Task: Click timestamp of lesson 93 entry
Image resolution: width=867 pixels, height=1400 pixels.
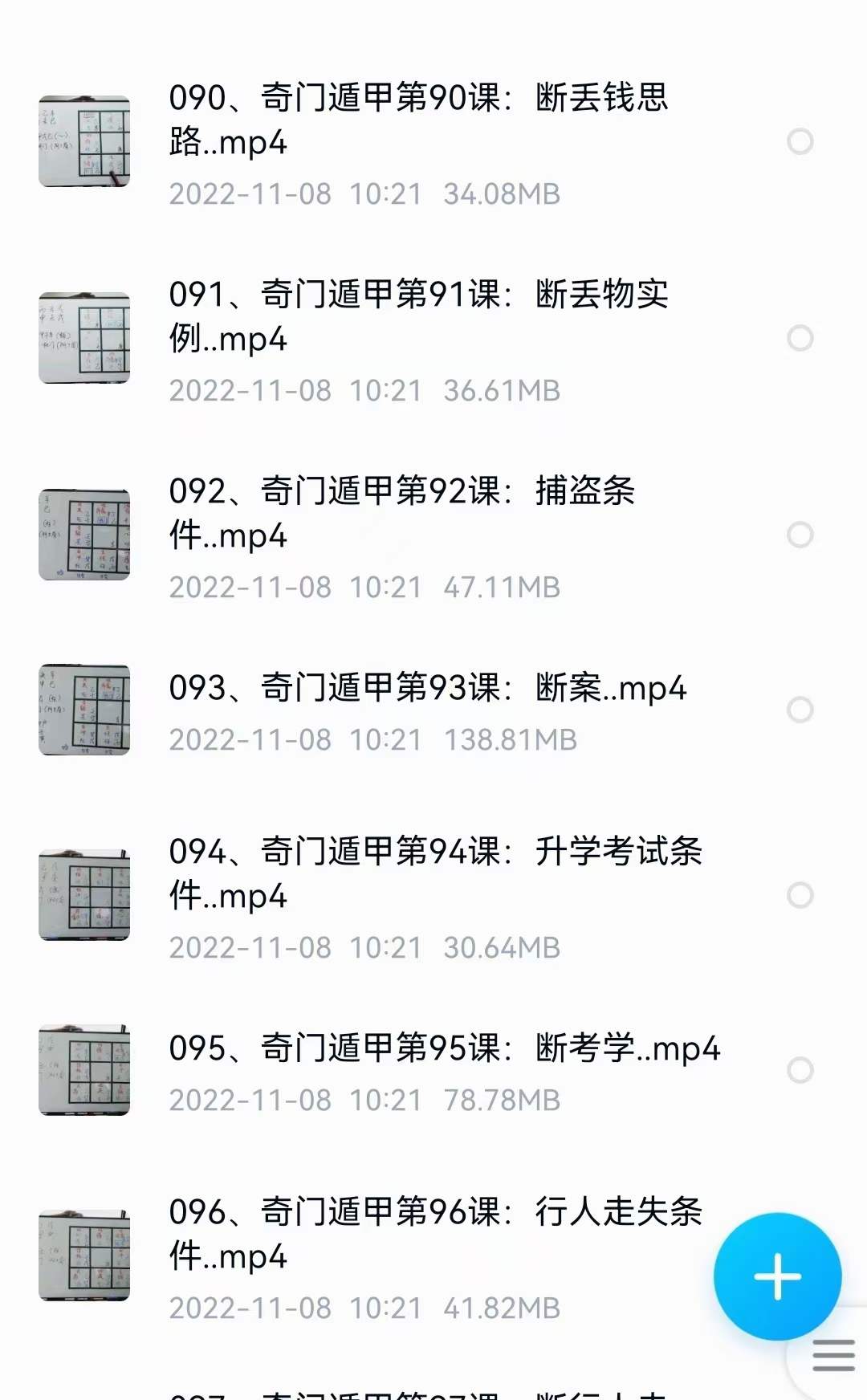Action: pos(297,739)
